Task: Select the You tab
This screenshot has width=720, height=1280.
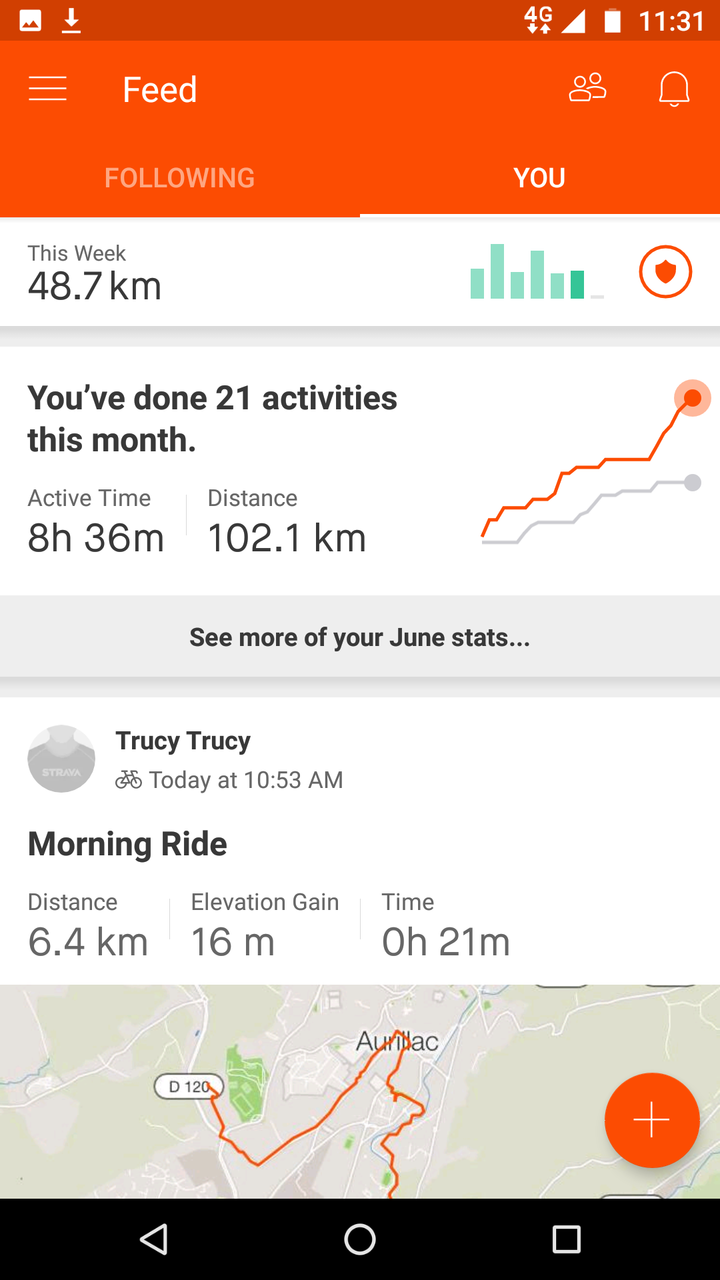Action: click(539, 178)
